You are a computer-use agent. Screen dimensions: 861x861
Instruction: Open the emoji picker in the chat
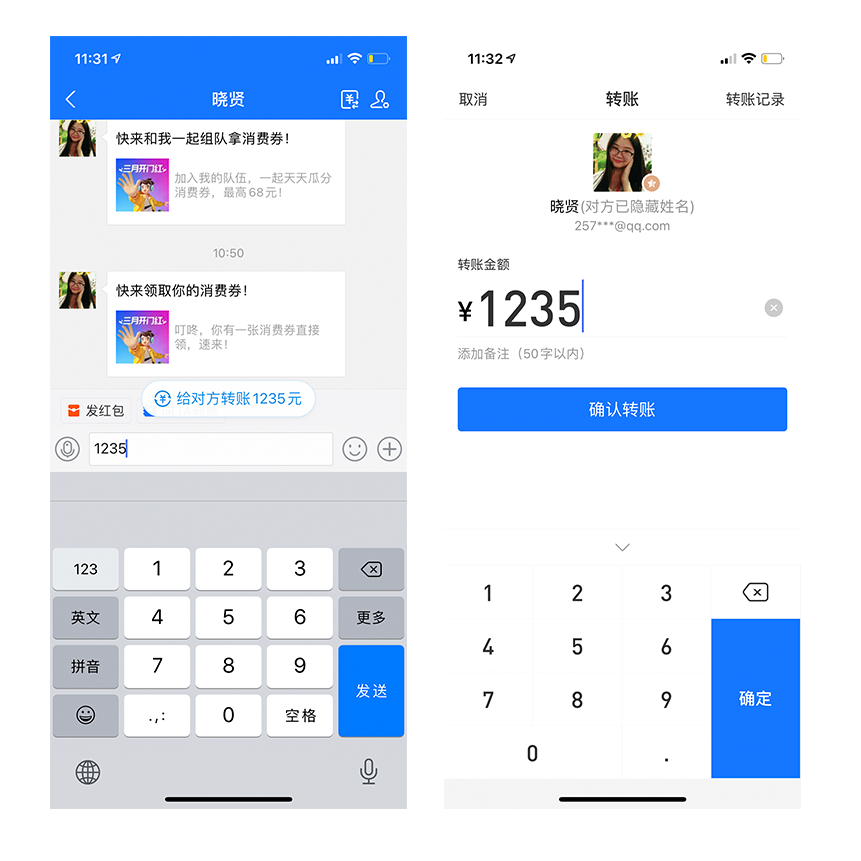[354, 449]
